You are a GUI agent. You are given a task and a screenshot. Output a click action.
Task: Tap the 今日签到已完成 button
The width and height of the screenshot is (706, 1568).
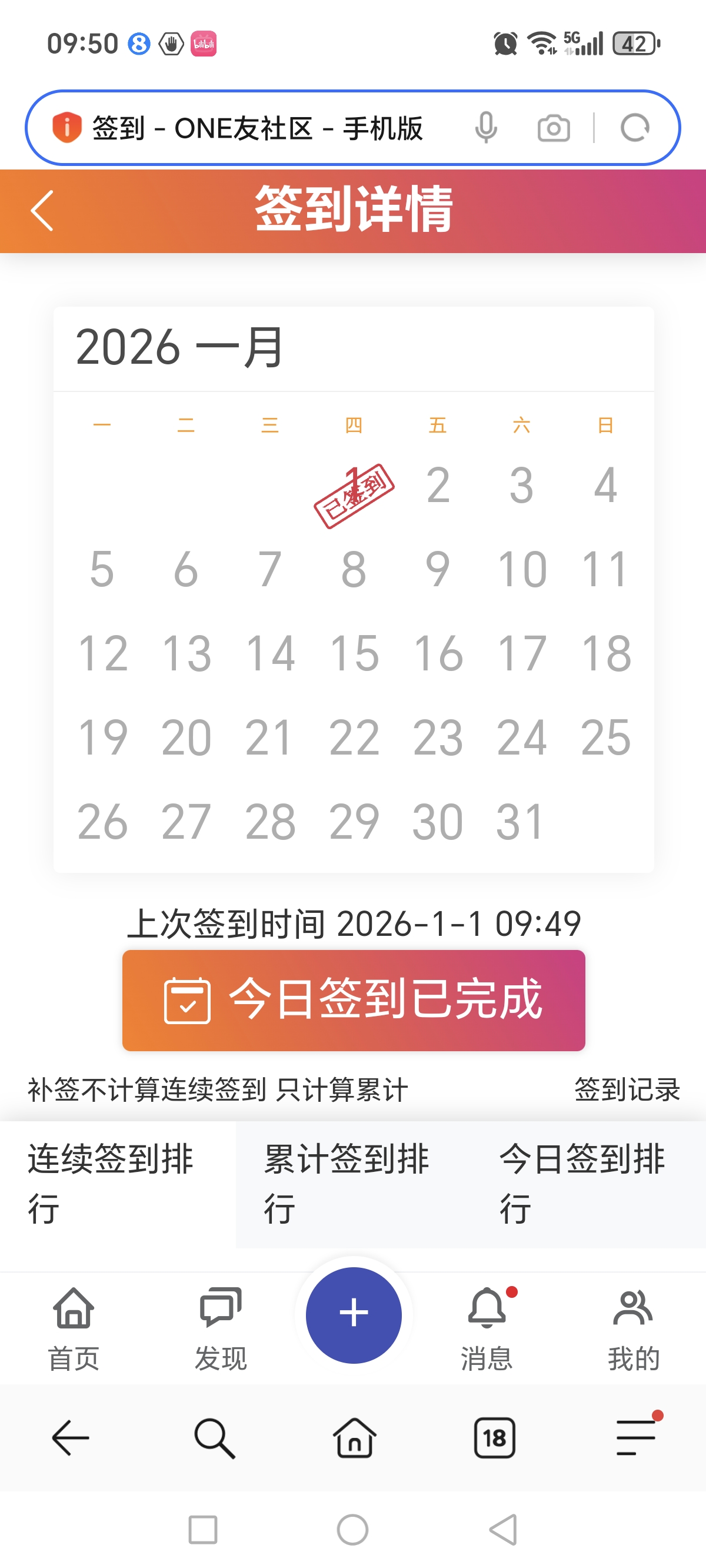[353, 1000]
